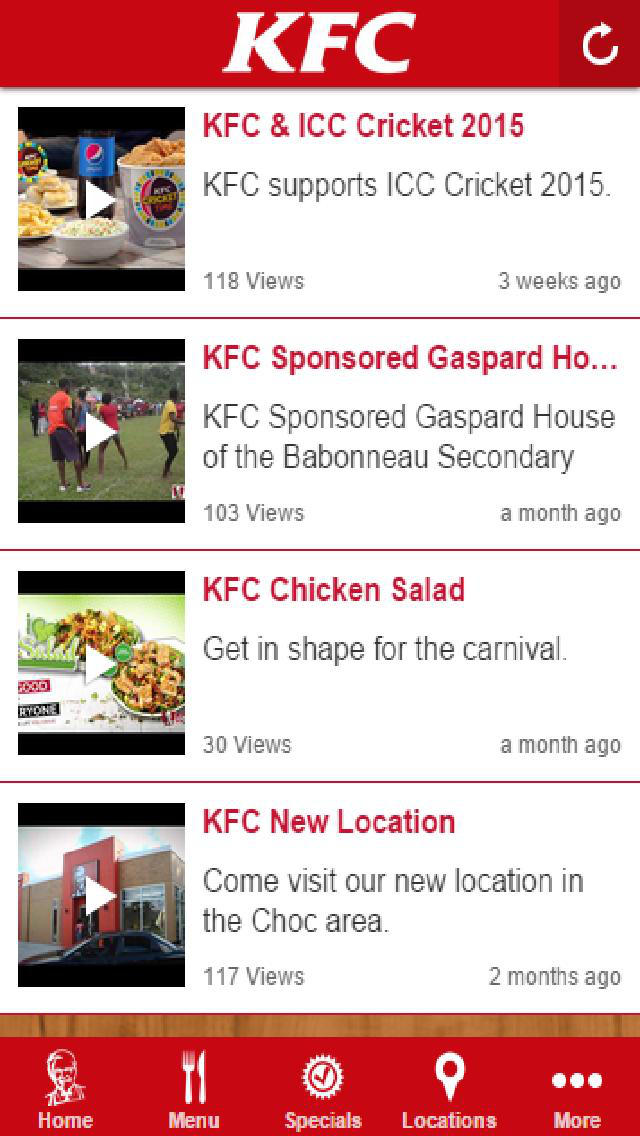Switch to the Menu tab

tap(193, 1090)
